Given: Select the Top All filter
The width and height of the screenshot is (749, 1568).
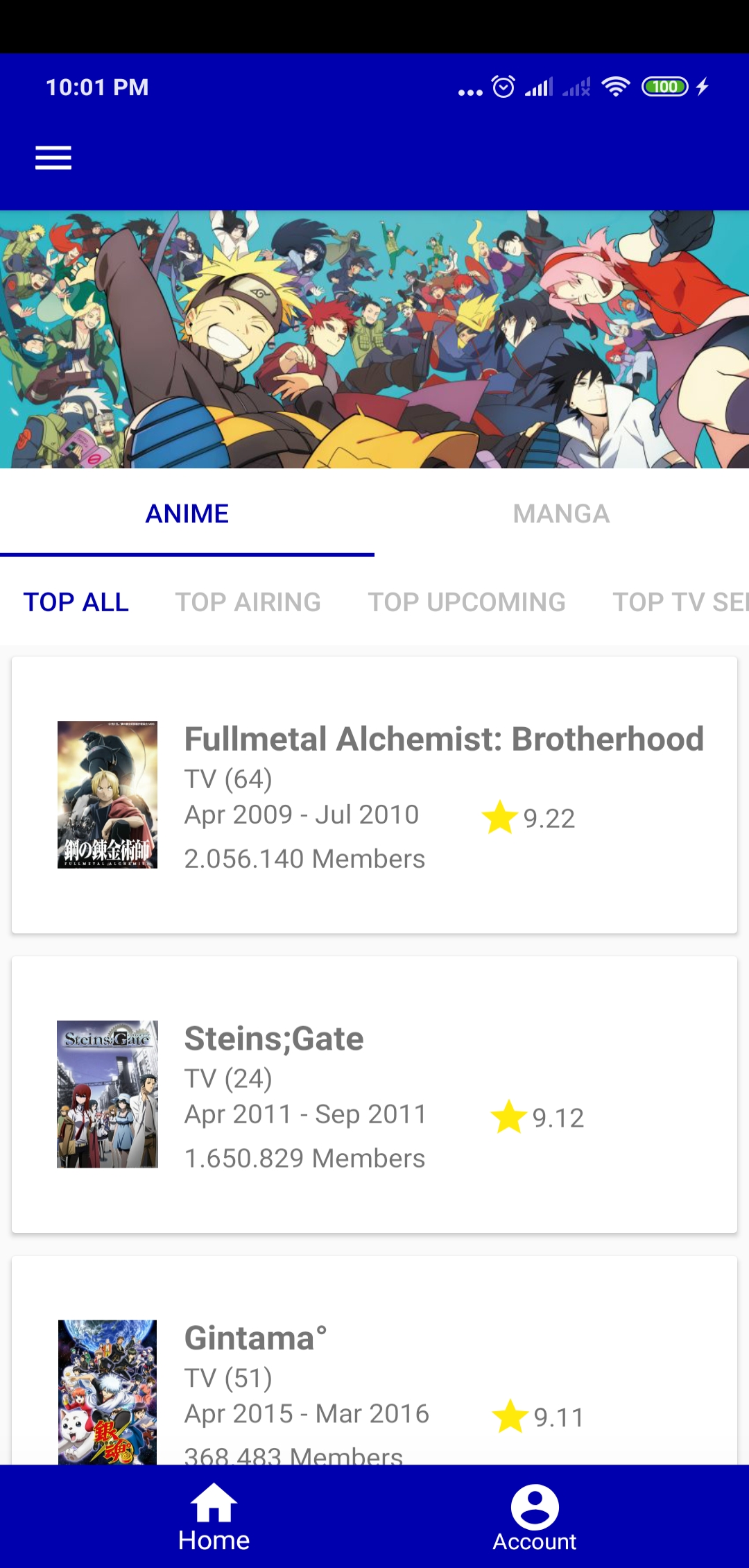Looking at the screenshot, I should point(76,602).
